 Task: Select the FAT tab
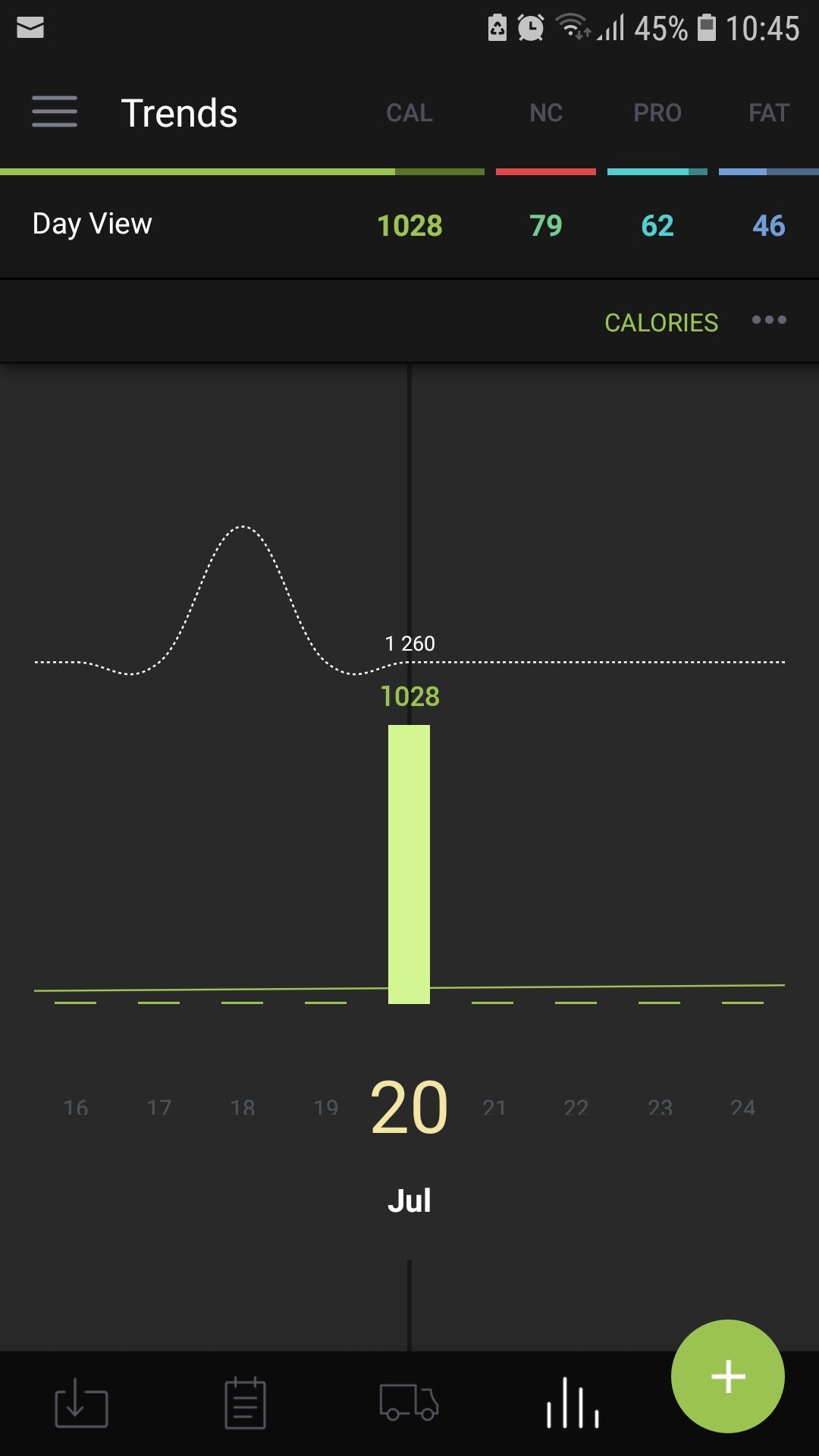click(769, 113)
